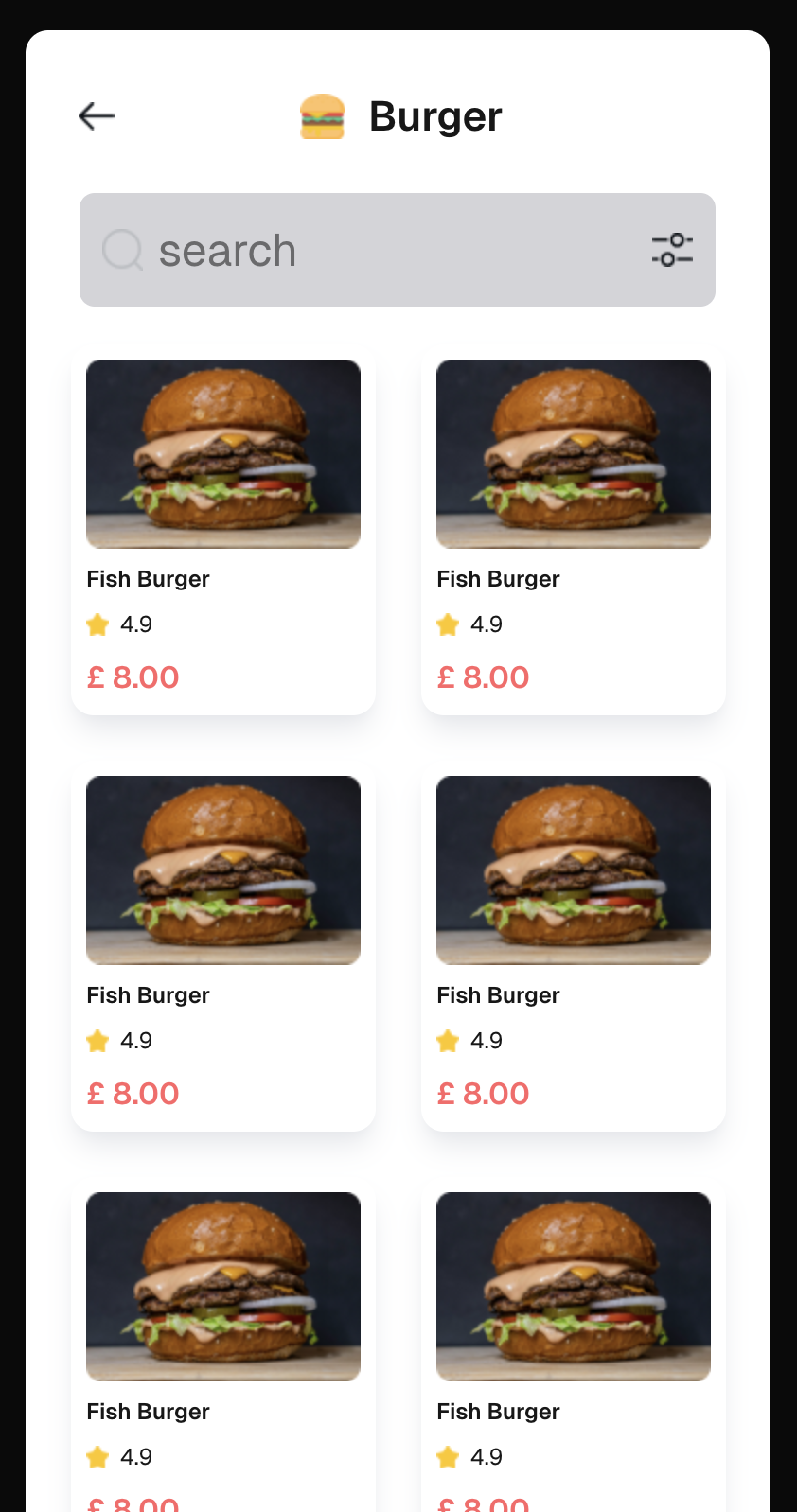Go back using the arrow icon
This screenshot has width=797, height=1512.
coord(97,116)
